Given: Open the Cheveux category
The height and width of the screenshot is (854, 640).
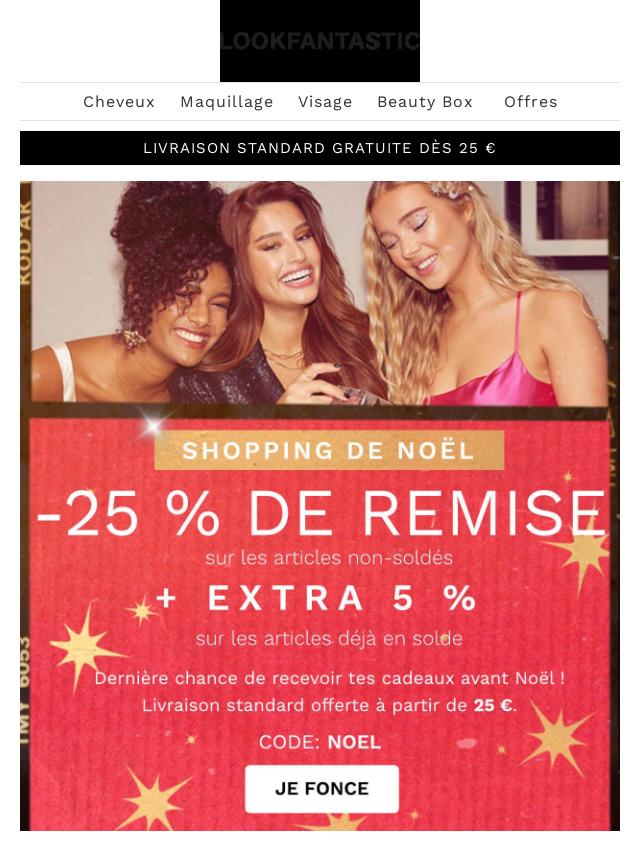Looking at the screenshot, I should click(119, 102).
